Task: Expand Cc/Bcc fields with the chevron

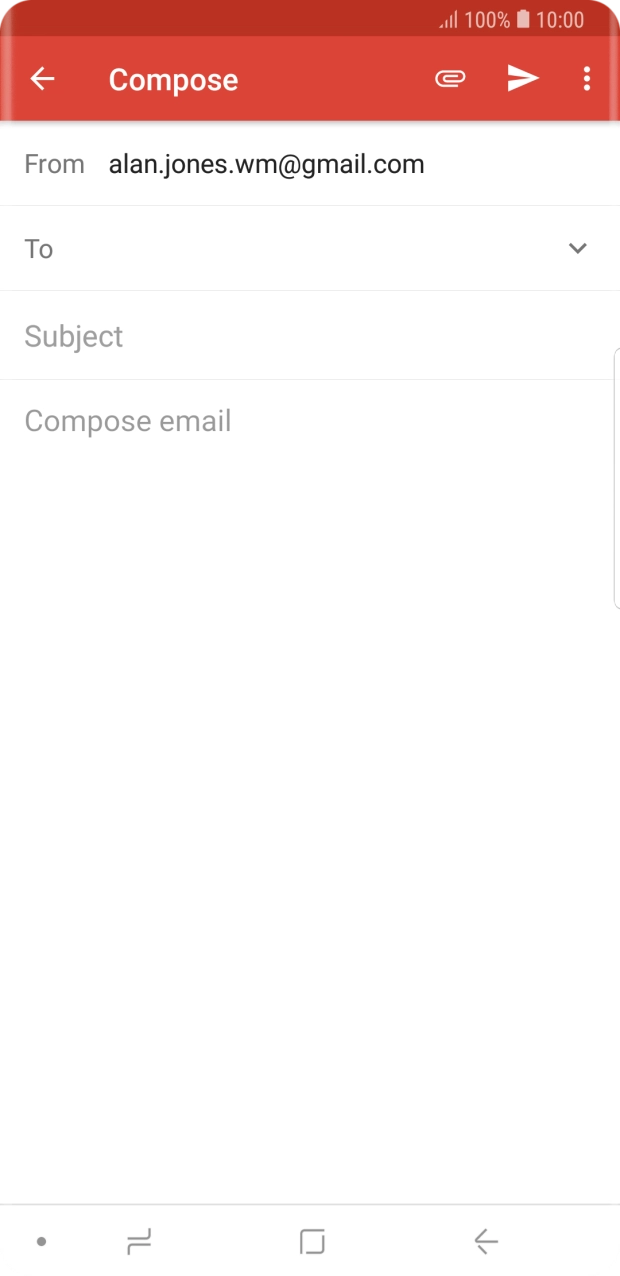Action: pyautogui.click(x=577, y=249)
